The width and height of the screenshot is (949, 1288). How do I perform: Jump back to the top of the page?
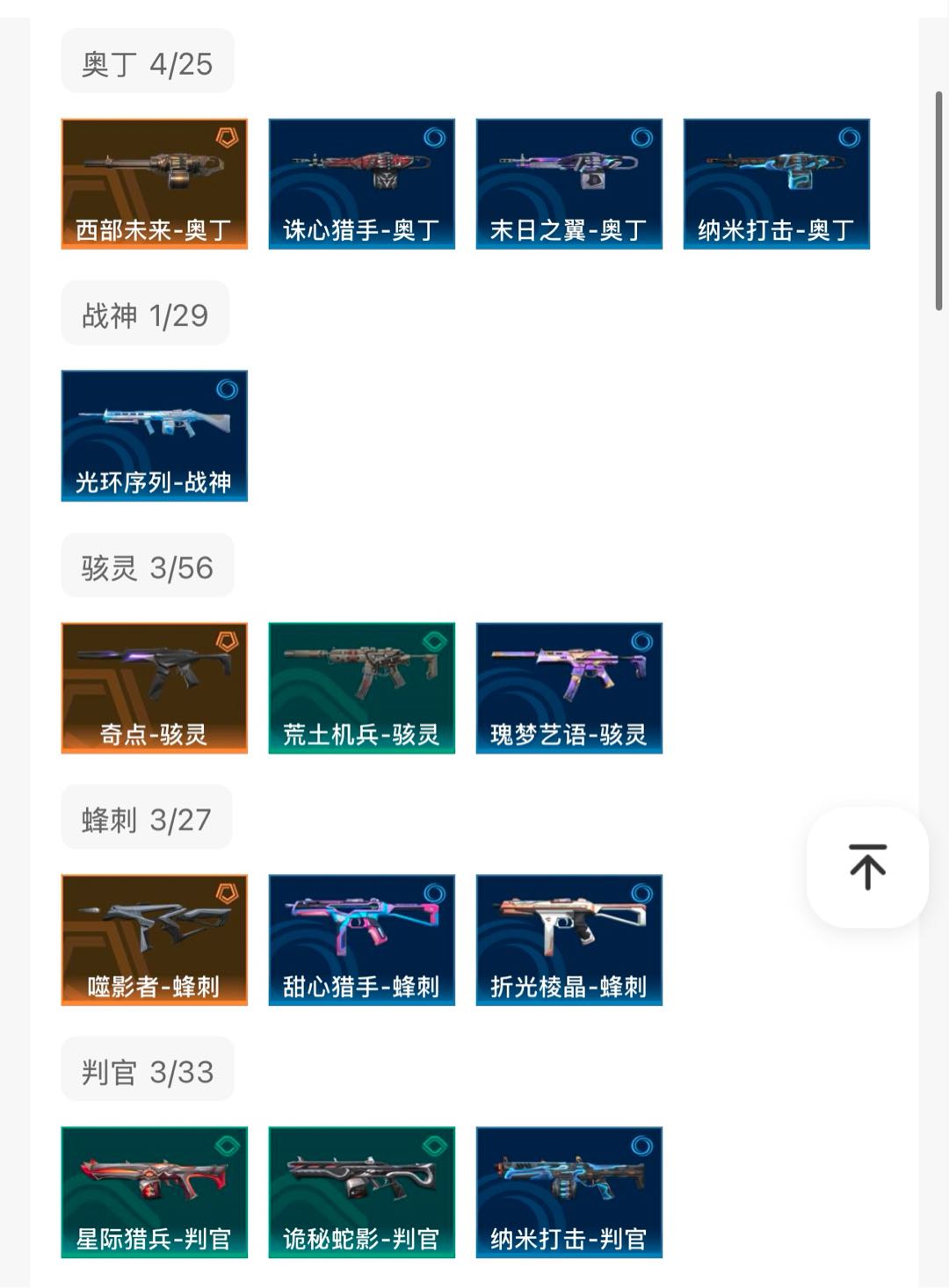pyautogui.click(x=867, y=867)
